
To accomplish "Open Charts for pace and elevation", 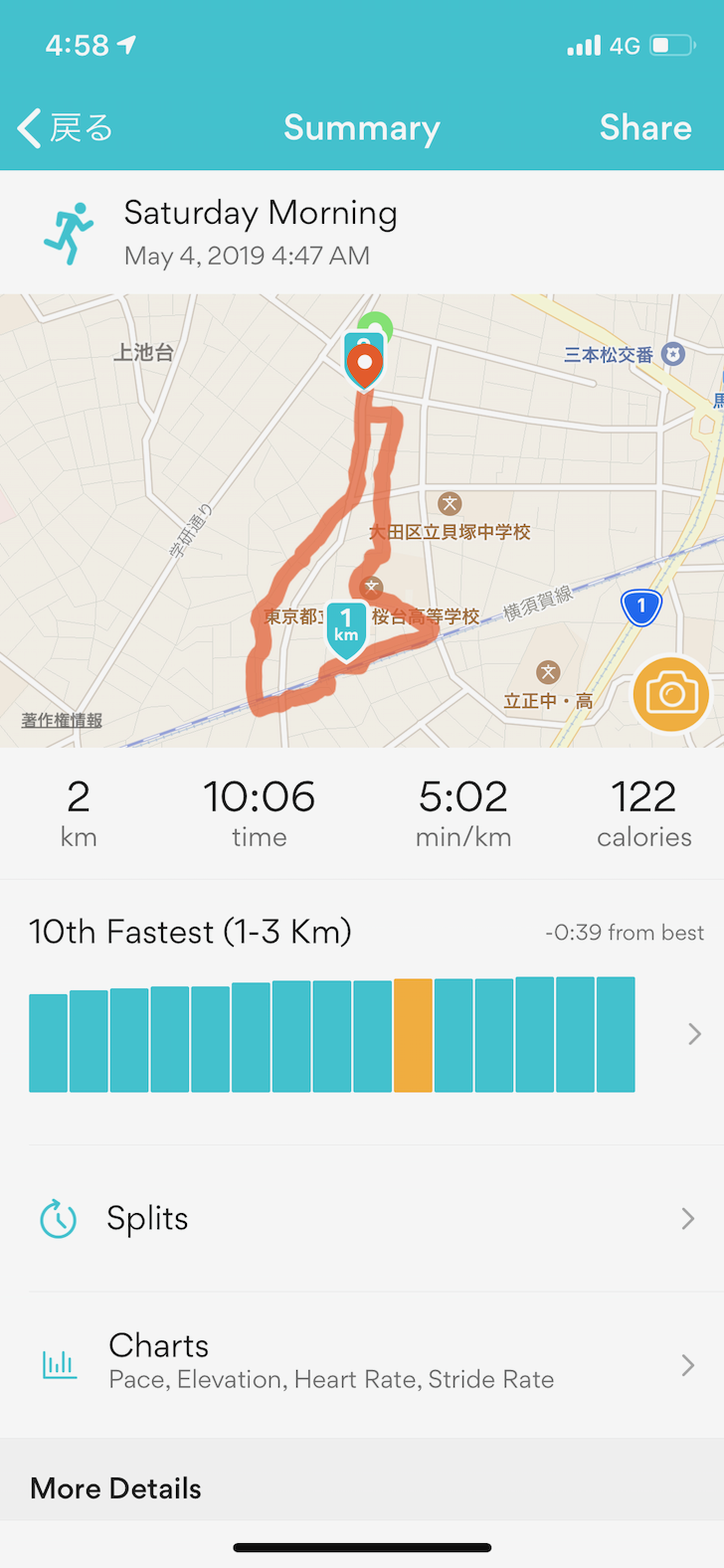I will [362, 1363].
